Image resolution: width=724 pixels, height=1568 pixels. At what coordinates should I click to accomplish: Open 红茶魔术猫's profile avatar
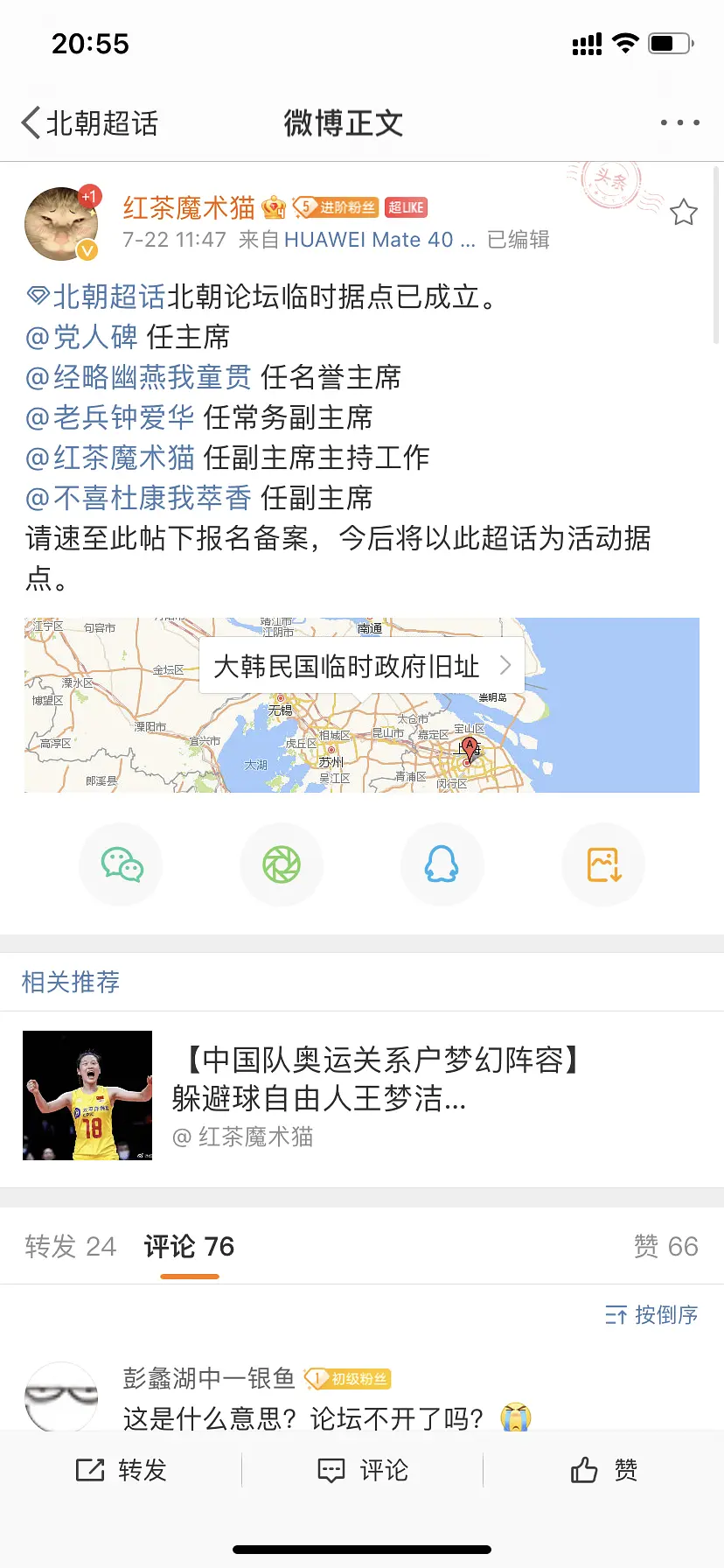(x=61, y=224)
